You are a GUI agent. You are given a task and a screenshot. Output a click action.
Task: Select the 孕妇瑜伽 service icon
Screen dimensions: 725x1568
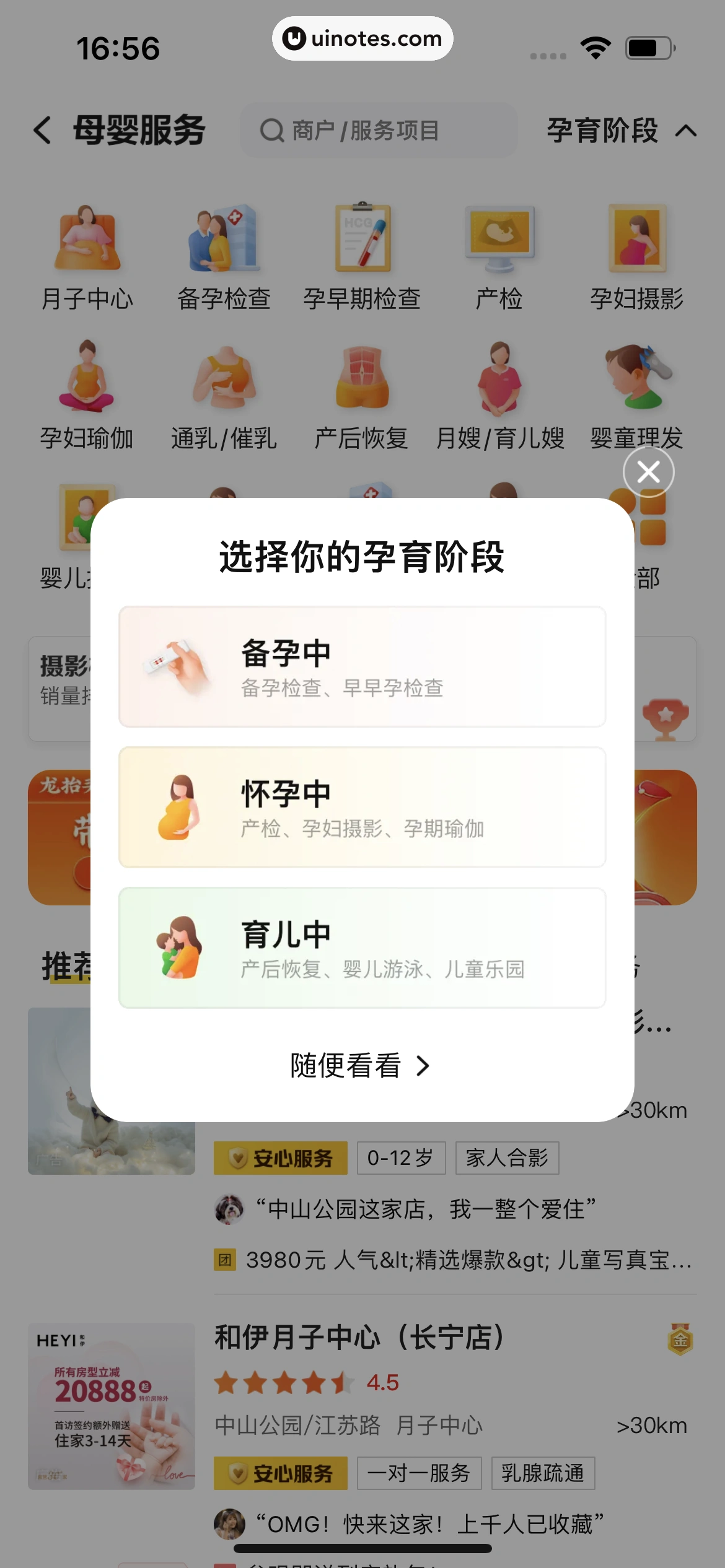(x=87, y=390)
